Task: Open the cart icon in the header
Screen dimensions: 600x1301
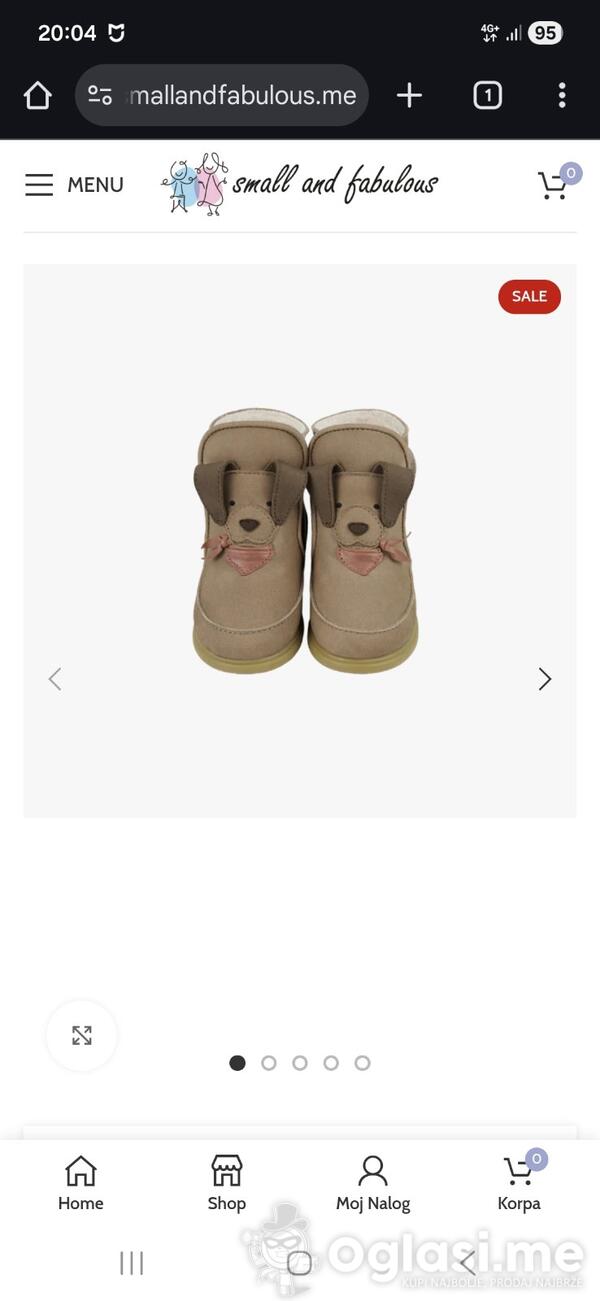Action: (x=555, y=185)
